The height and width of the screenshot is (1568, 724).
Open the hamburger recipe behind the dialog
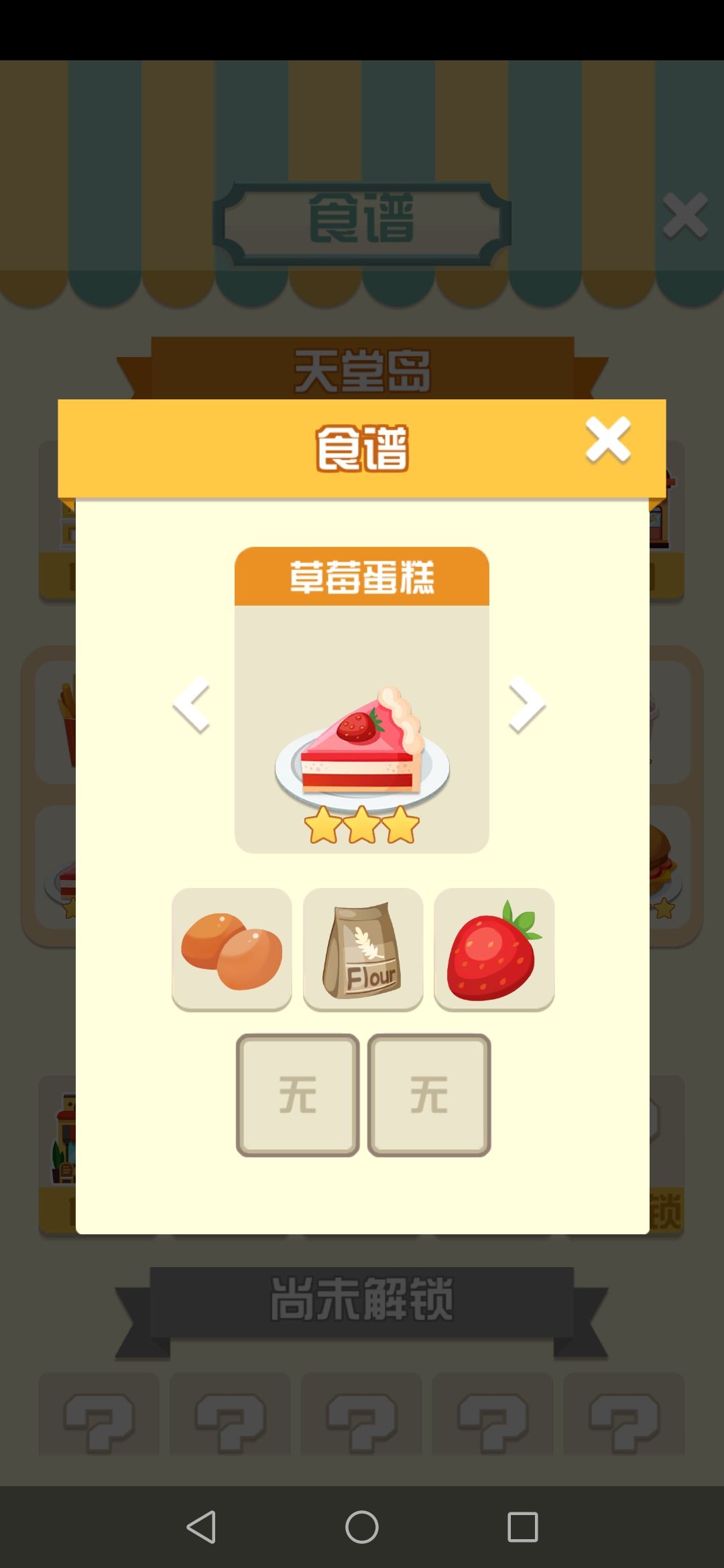tap(660, 864)
